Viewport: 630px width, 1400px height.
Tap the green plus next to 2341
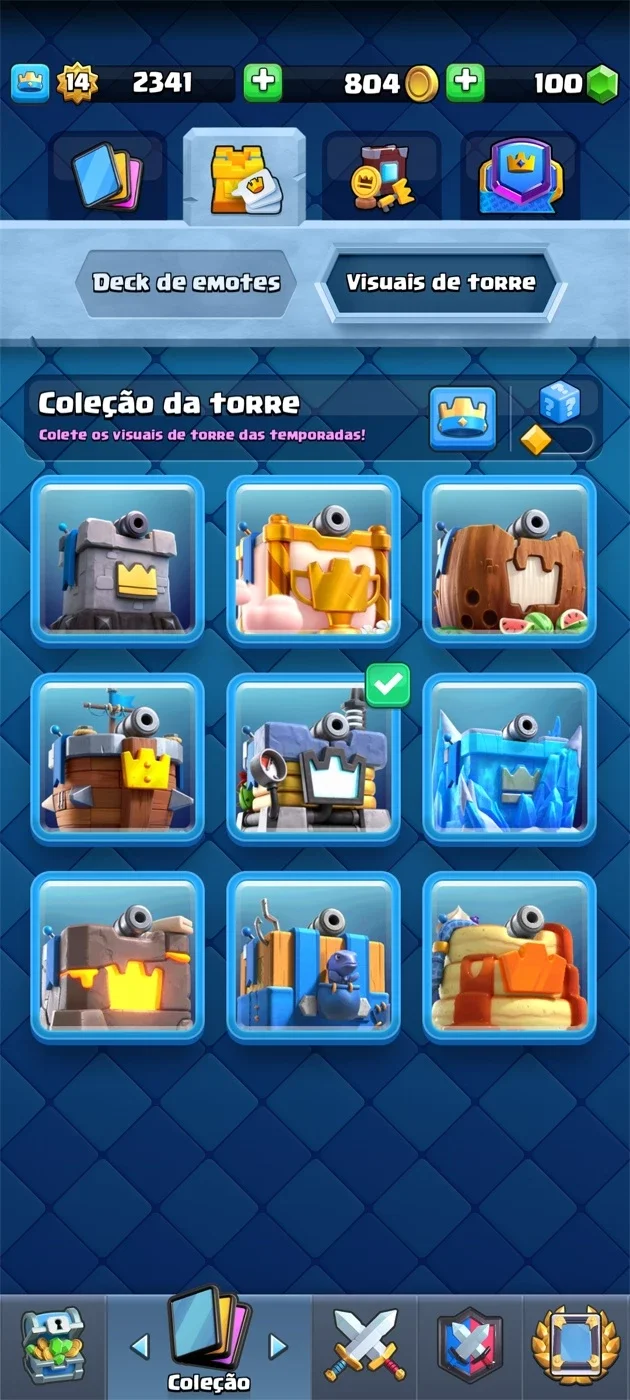pyautogui.click(x=263, y=83)
